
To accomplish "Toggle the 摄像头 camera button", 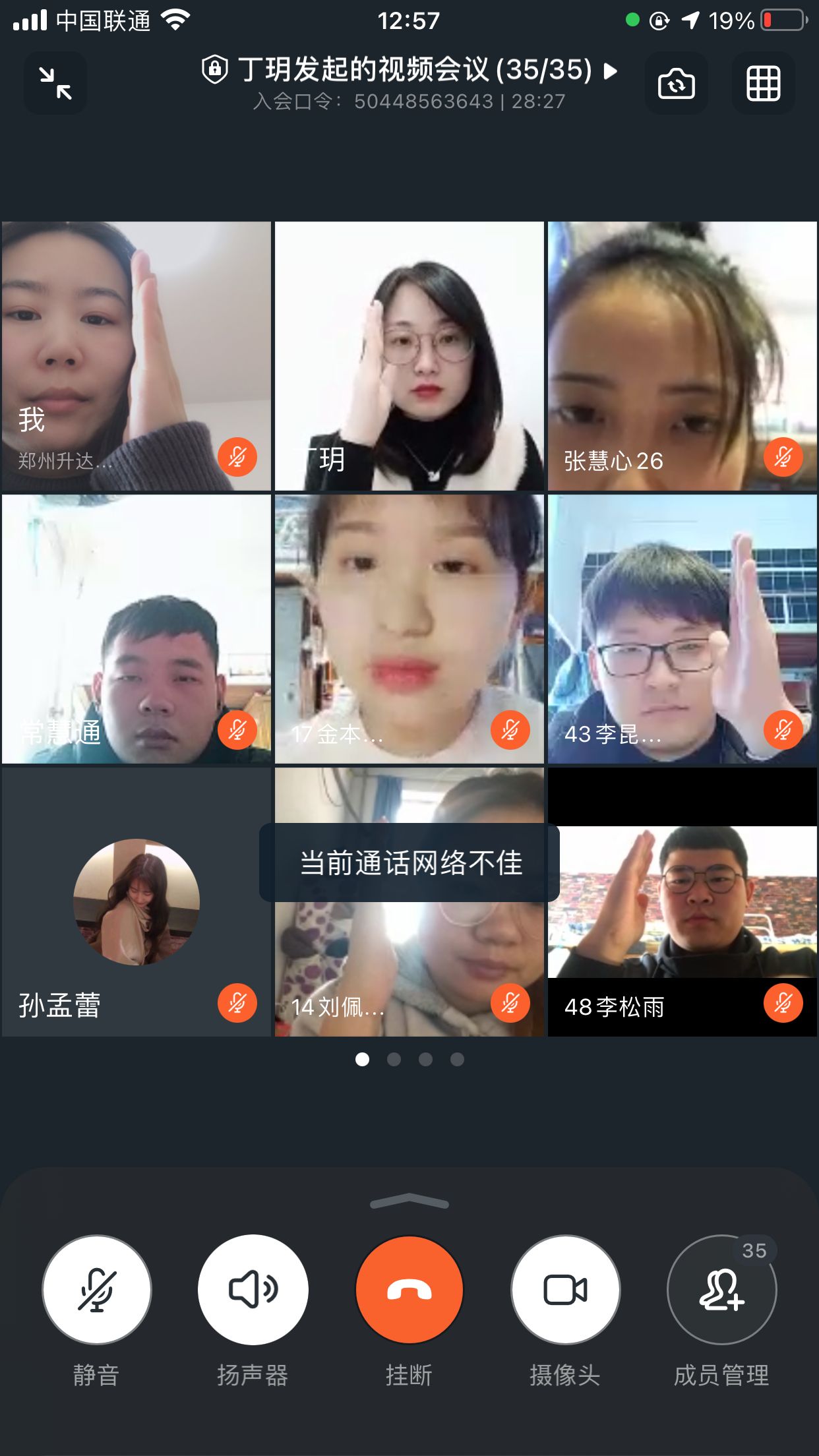I will 565,1289.
